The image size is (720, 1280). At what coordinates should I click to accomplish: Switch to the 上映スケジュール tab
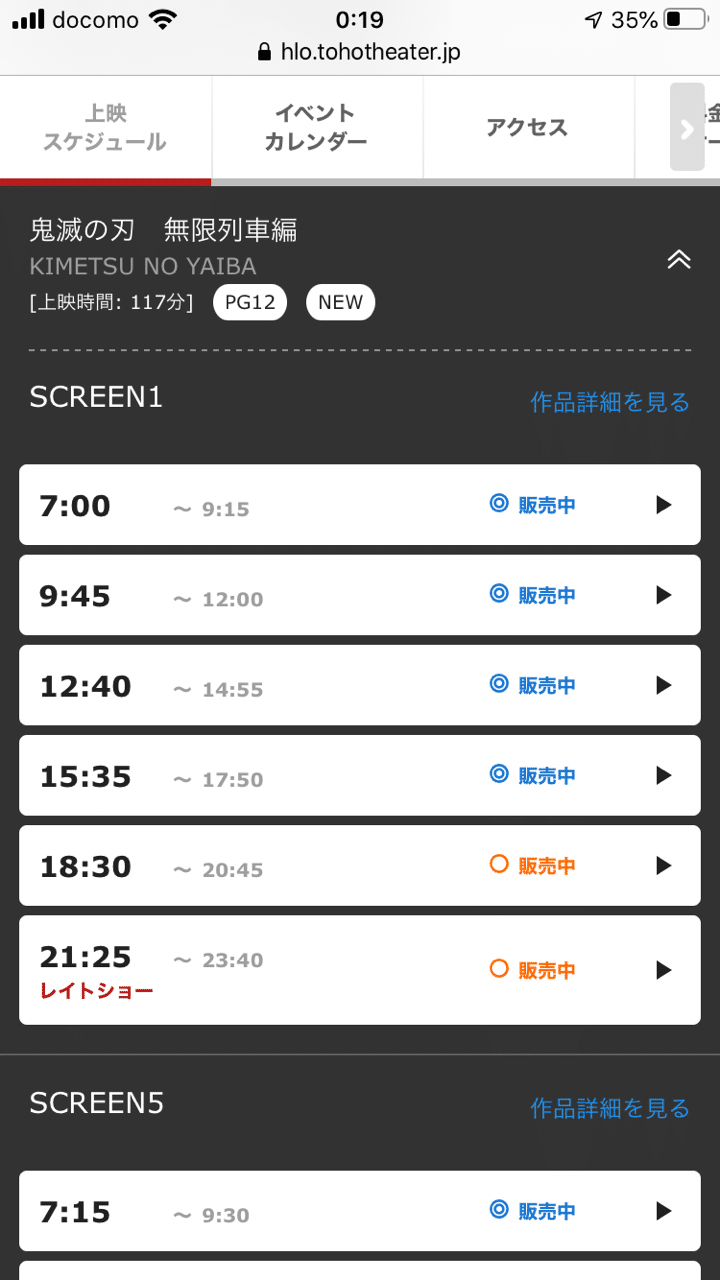click(105, 128)
